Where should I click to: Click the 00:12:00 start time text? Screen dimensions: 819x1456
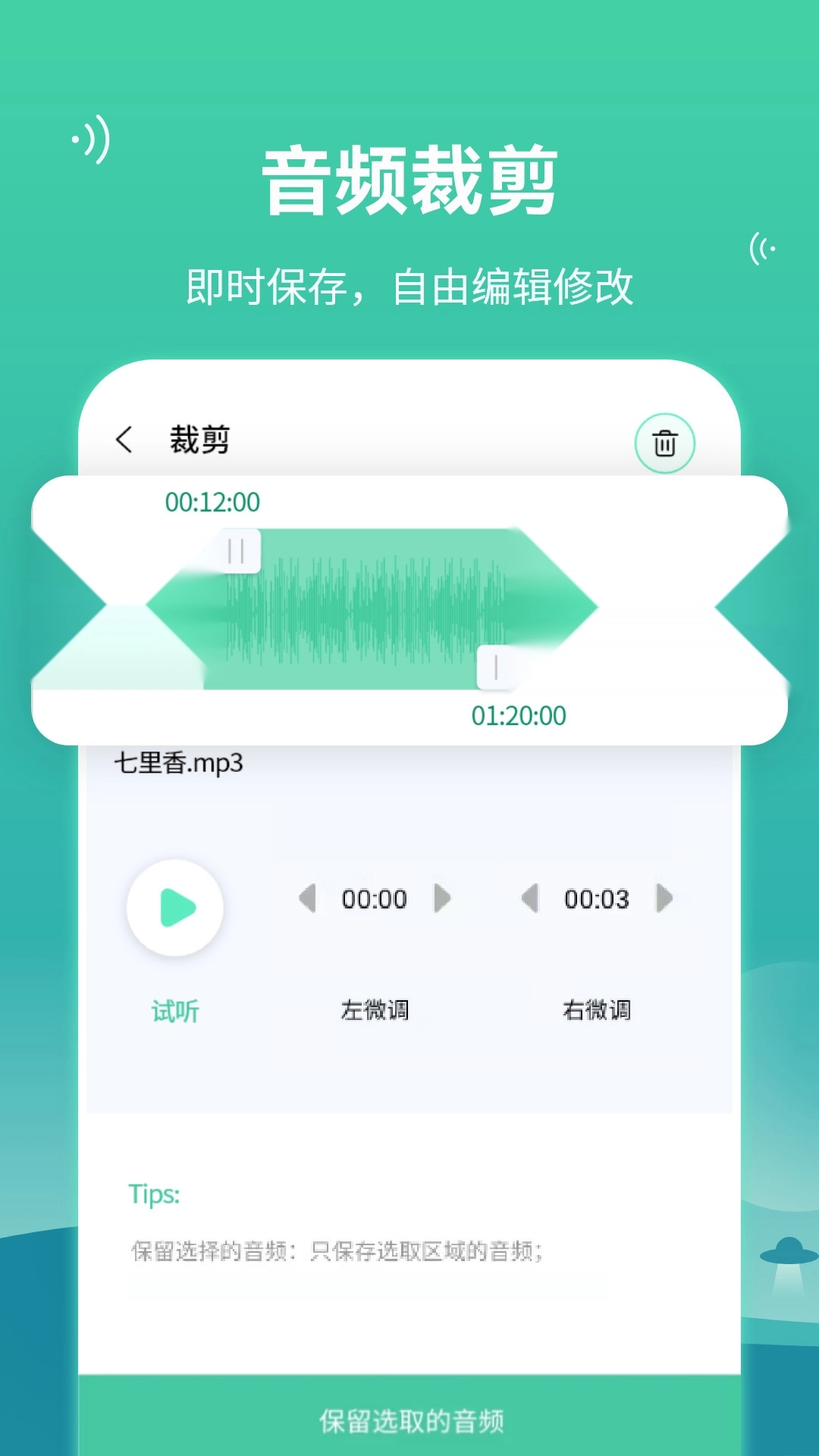click(212, 502)
